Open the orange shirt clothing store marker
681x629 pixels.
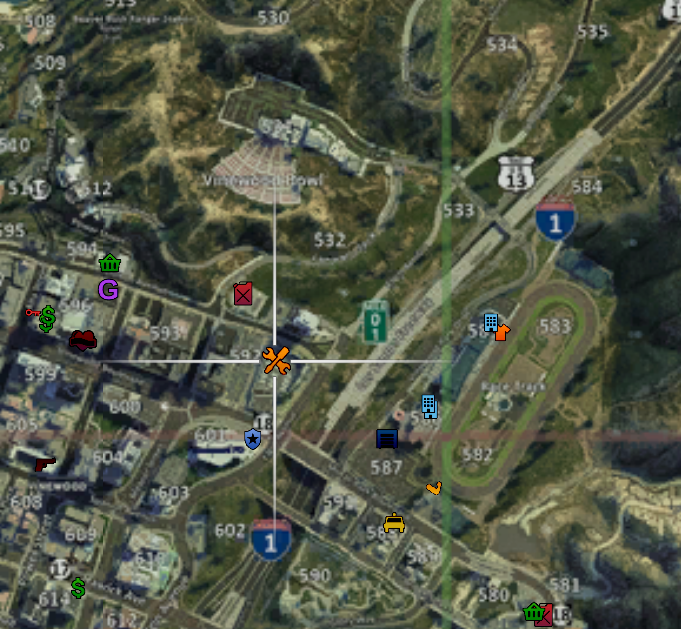point(502,331)
